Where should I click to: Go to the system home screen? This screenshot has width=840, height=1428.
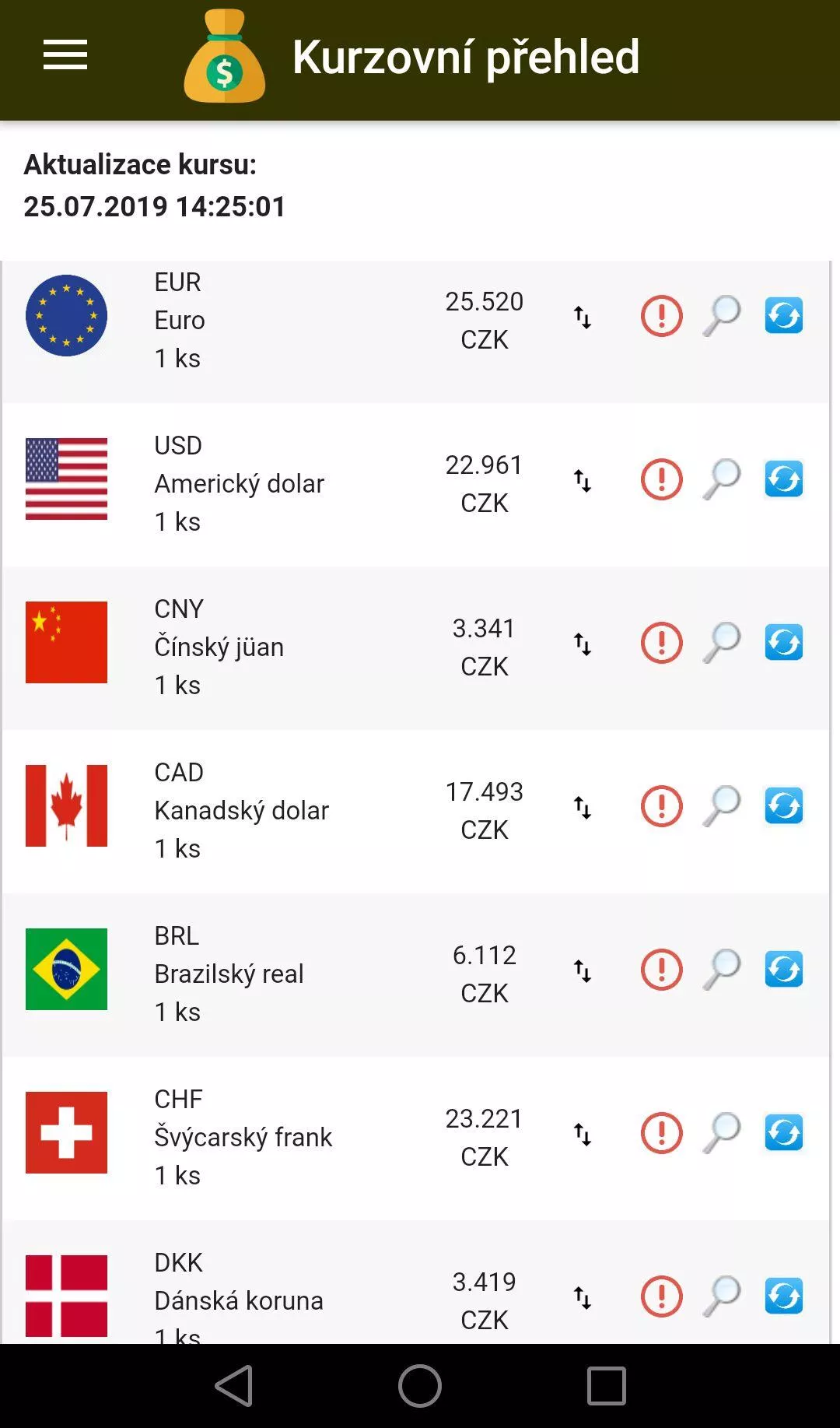[x=420, y=1386]
